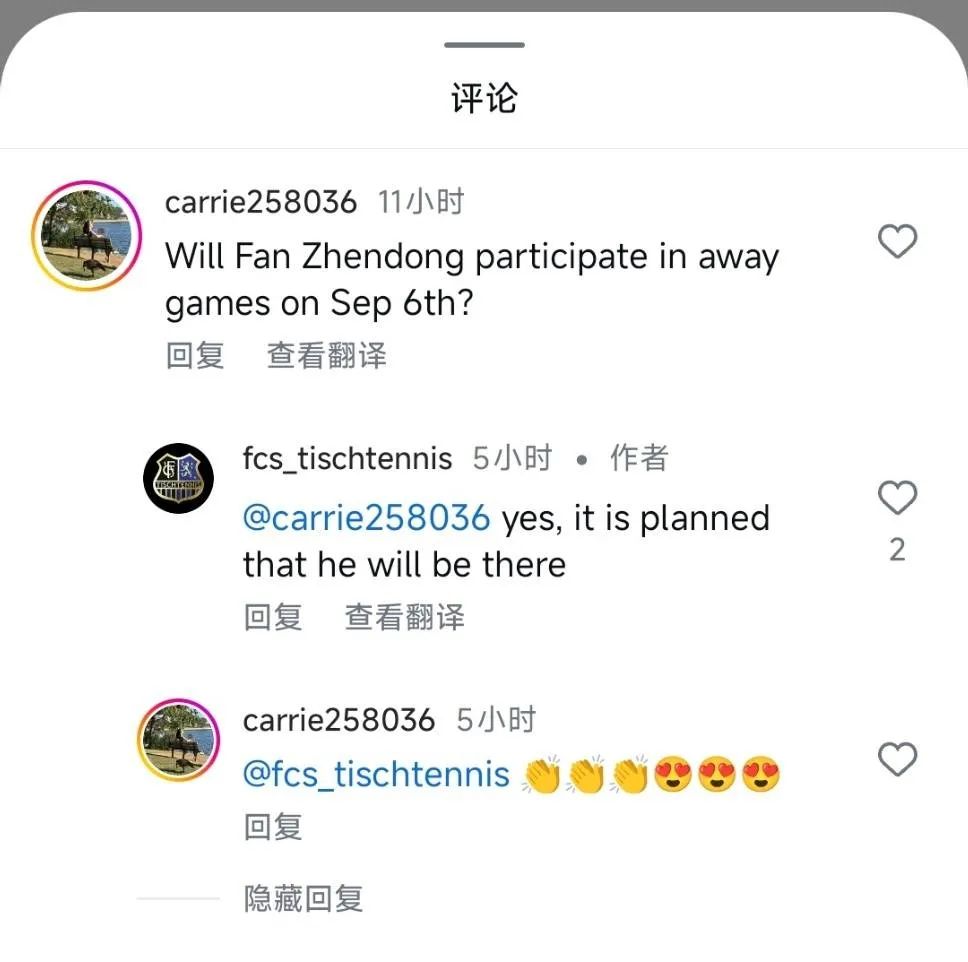
Task: Like carrie258036's emoji reply
Action: coord(897,759)
